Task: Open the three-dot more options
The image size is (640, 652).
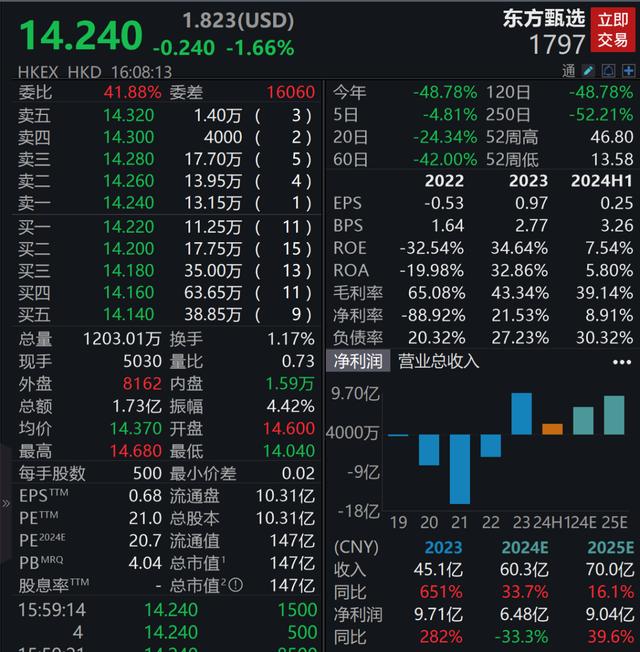Action: 622,362
